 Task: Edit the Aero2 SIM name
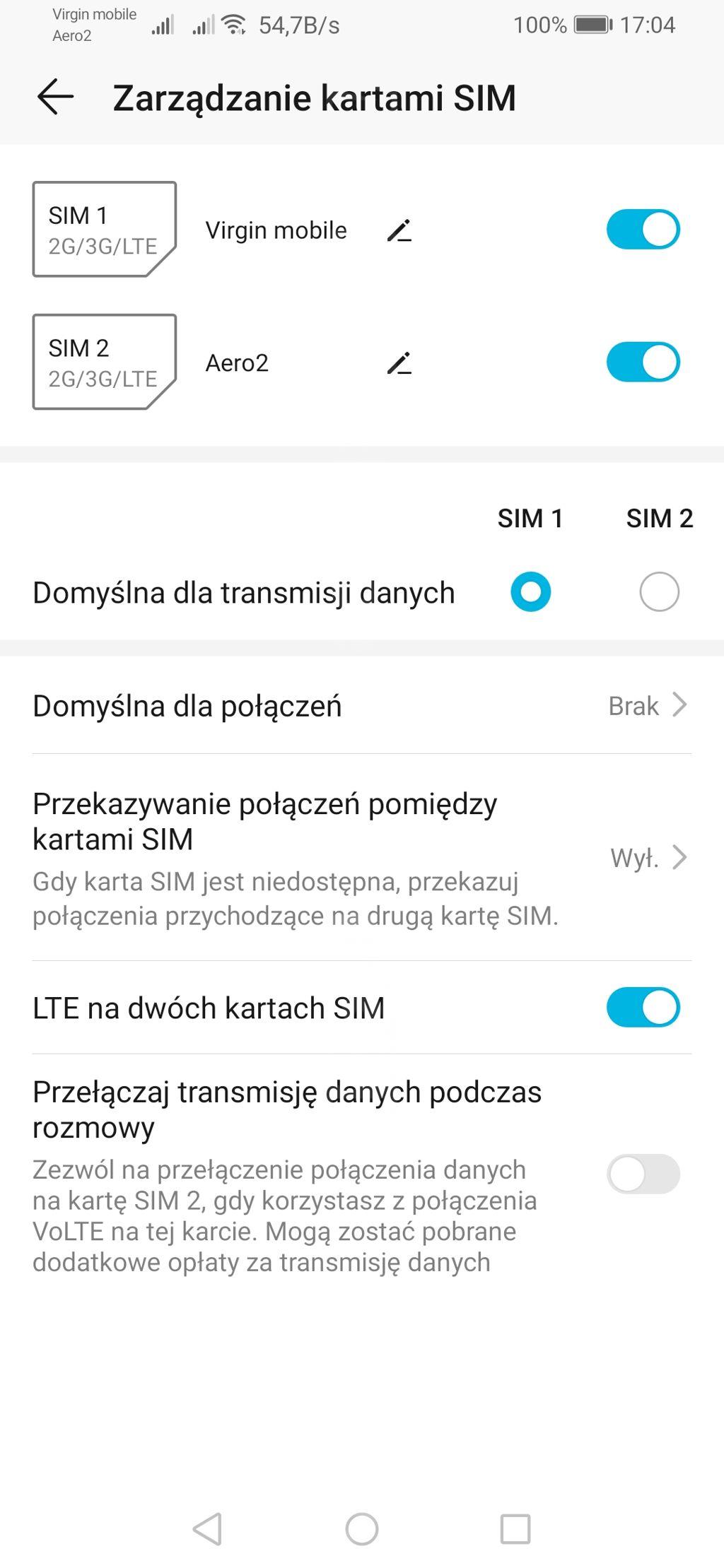point(399,363)
